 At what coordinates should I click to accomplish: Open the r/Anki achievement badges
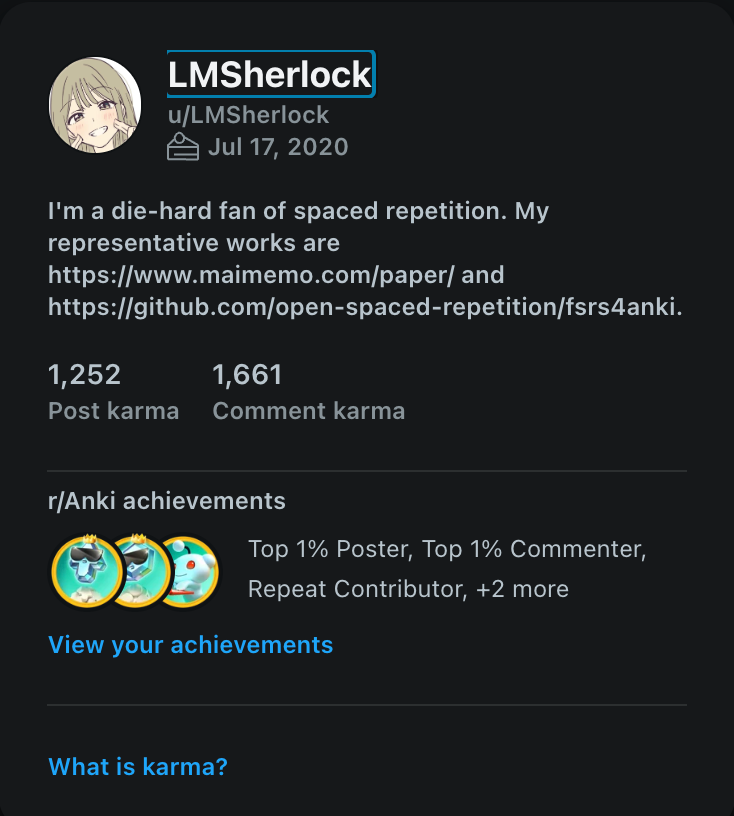pos(135,572)
